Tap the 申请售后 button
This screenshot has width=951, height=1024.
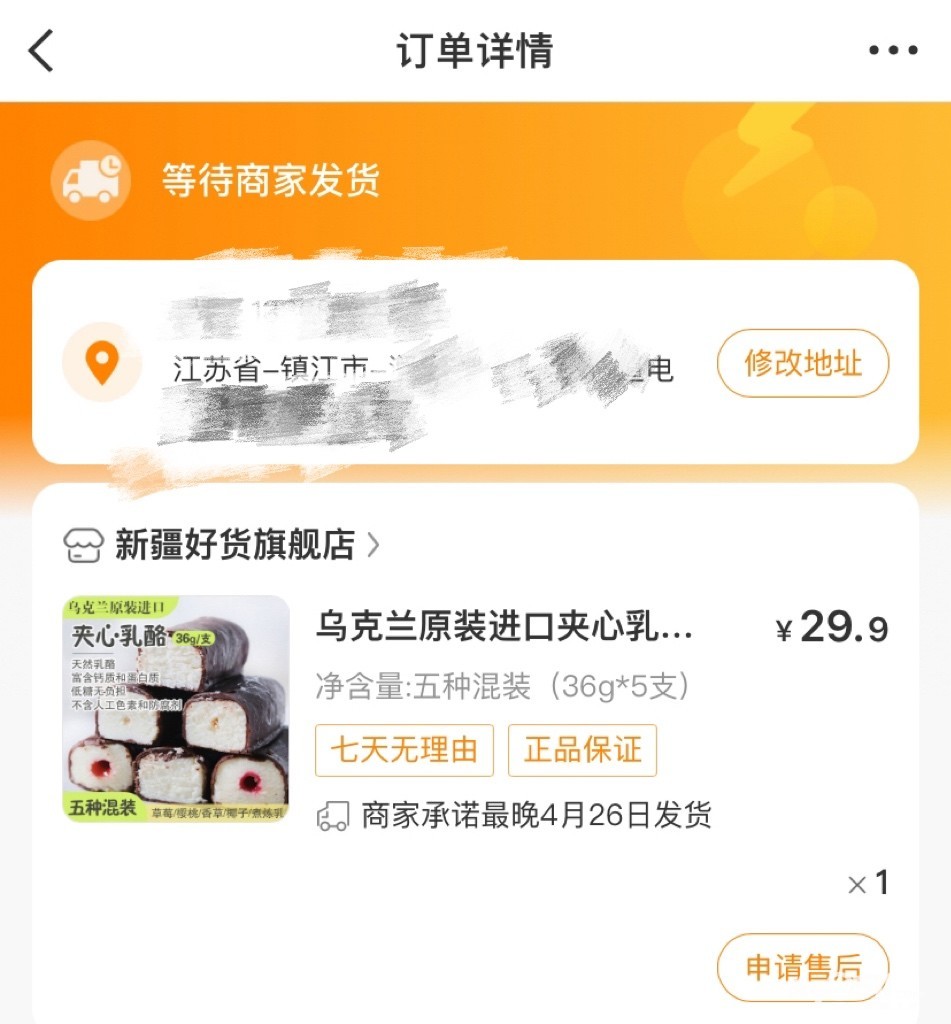(x=802, y=967)
